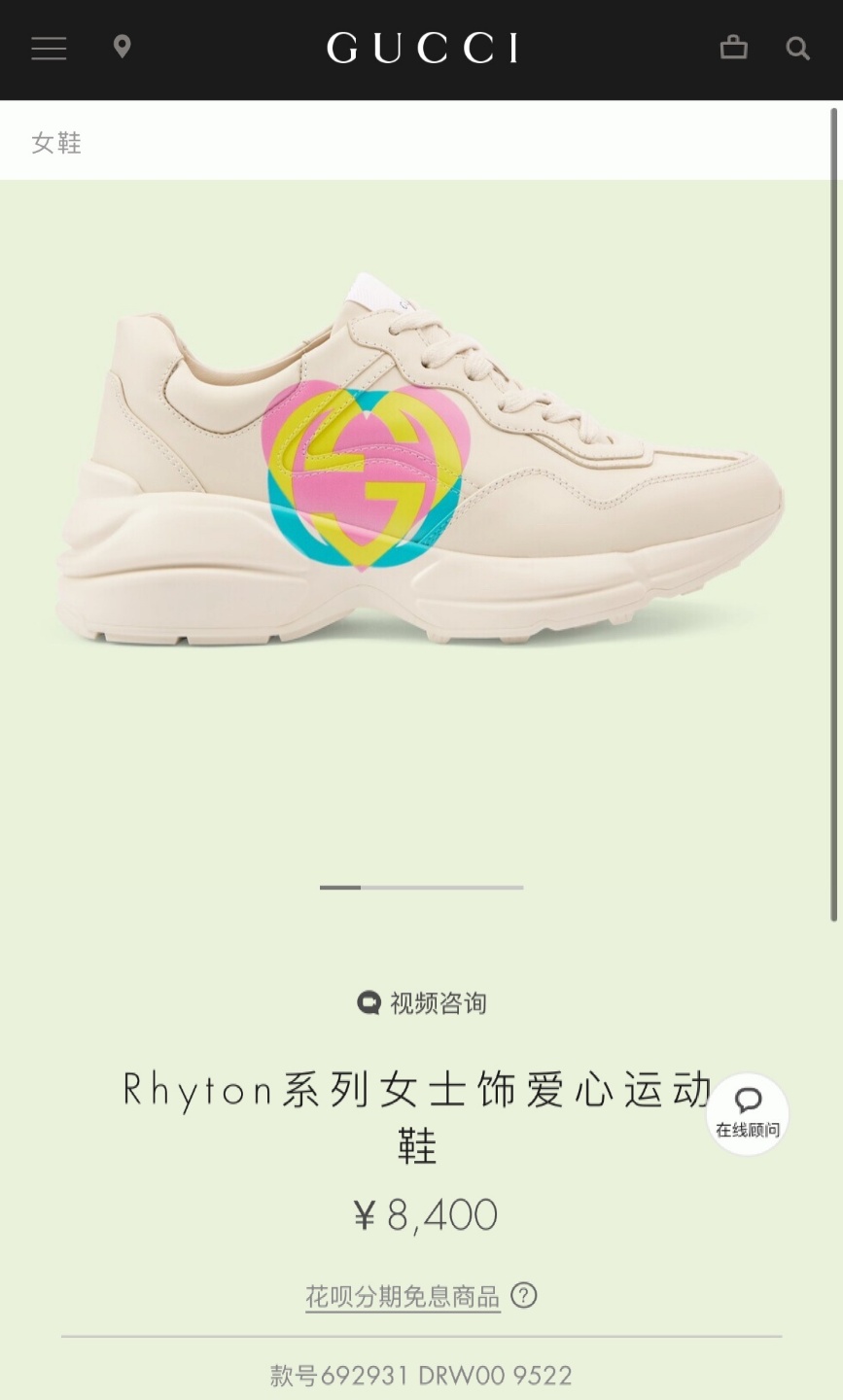Open the 在线顾问 chat button
The height and width of the screenshot is (1400, 843).
point(748,1113)
